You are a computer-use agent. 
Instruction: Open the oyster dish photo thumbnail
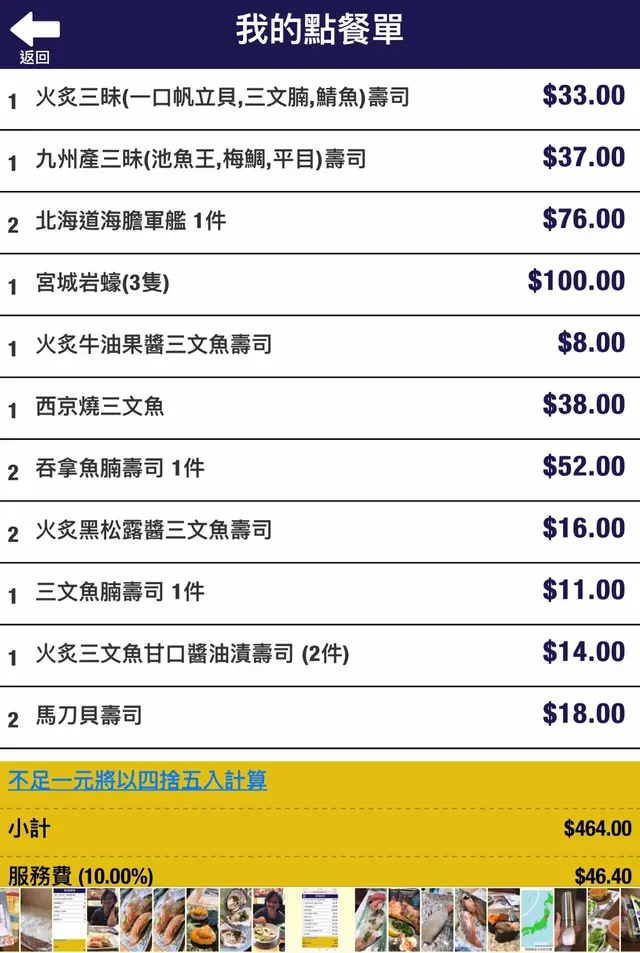click(x=236, y=920)
